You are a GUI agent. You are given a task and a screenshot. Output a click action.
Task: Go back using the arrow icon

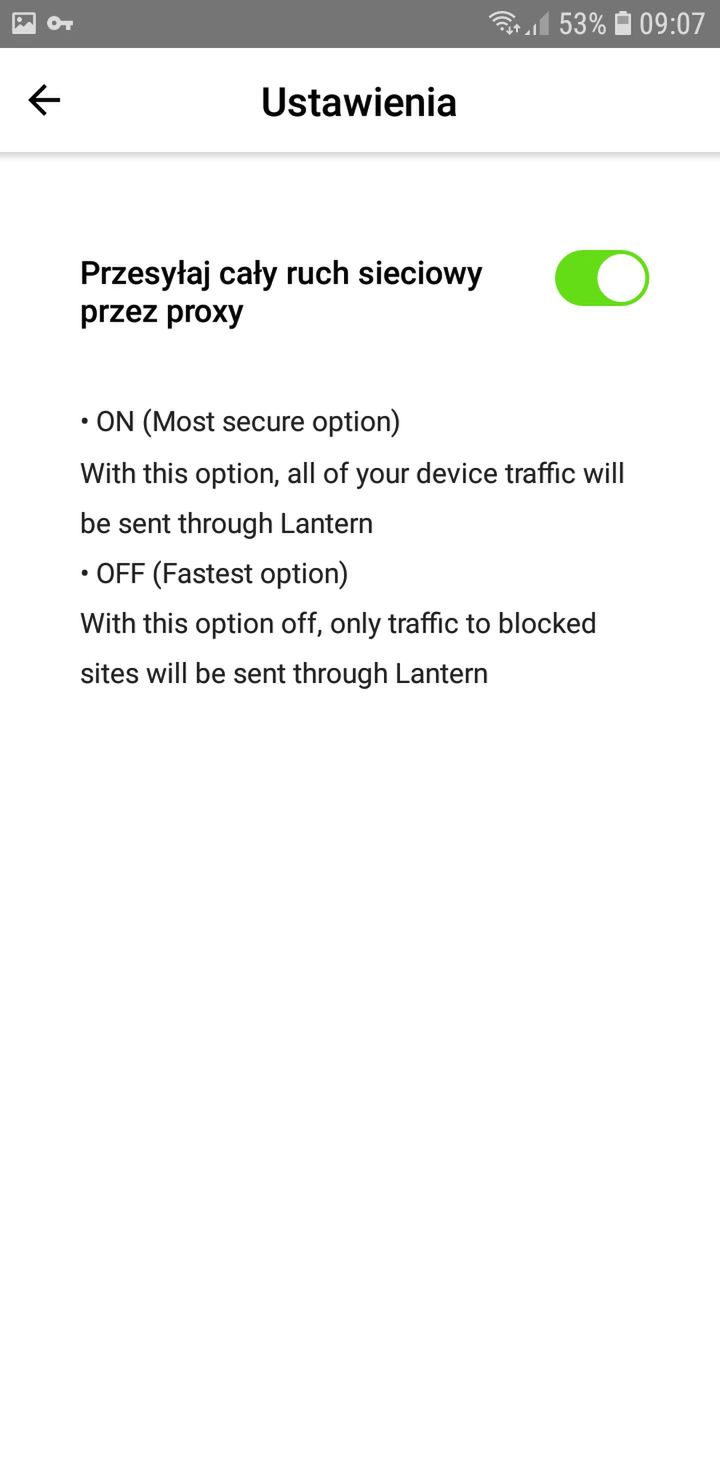tap(44, 100)
